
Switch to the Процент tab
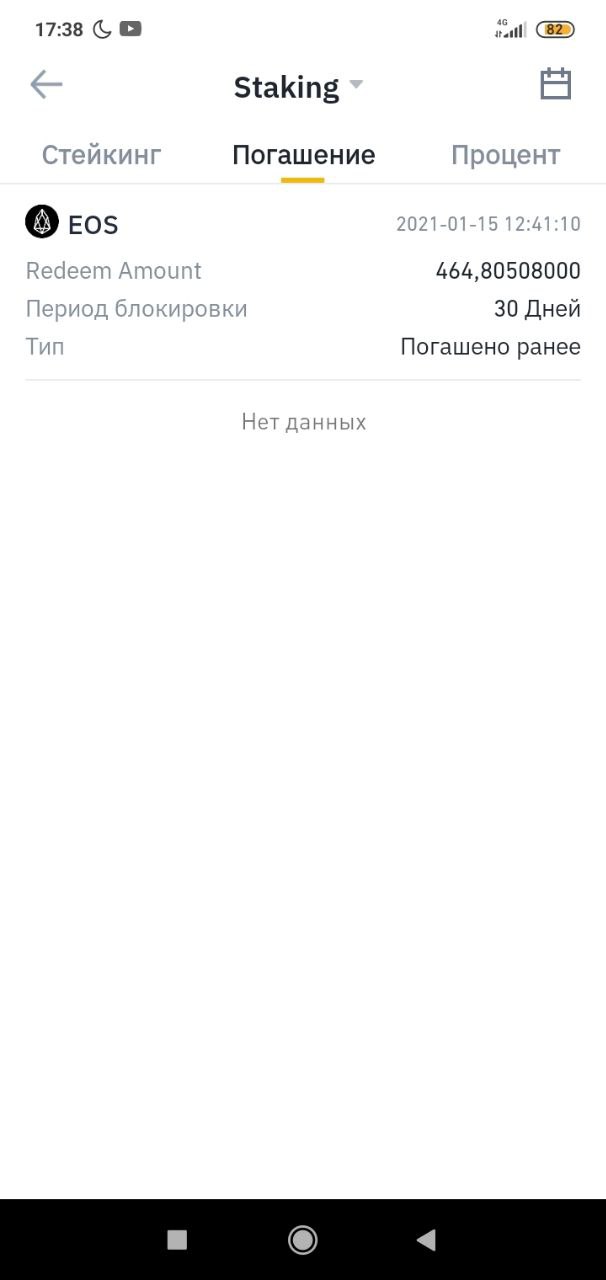pos(505,155)
